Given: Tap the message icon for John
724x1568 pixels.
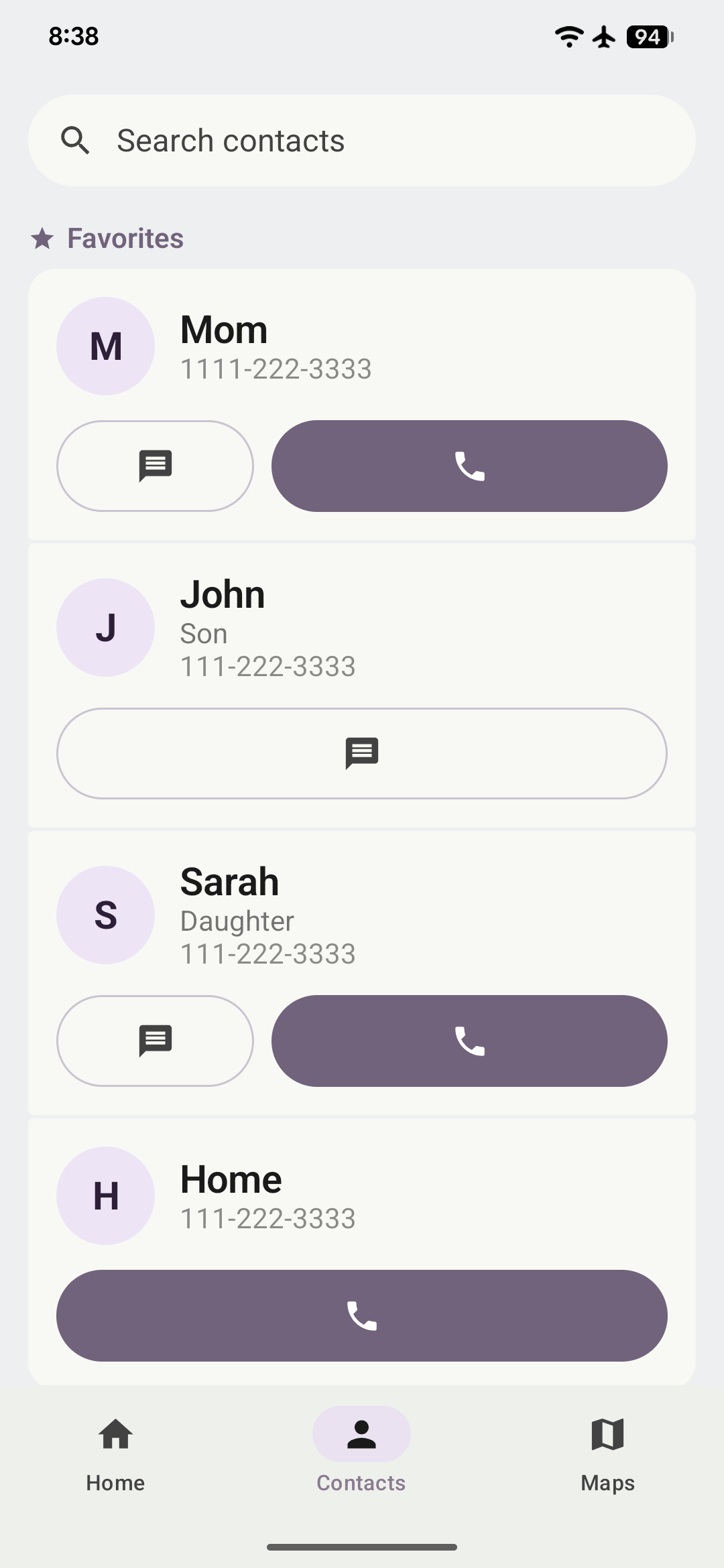Looking at the screenshot, I should [361, 753].
